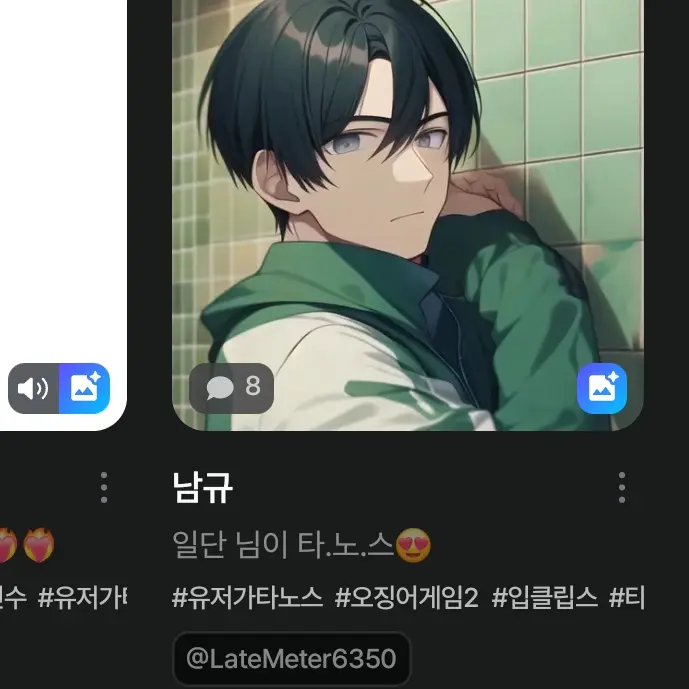Open overflow menu of the left card
Screen dimensions: 689x689
(104, 487)
